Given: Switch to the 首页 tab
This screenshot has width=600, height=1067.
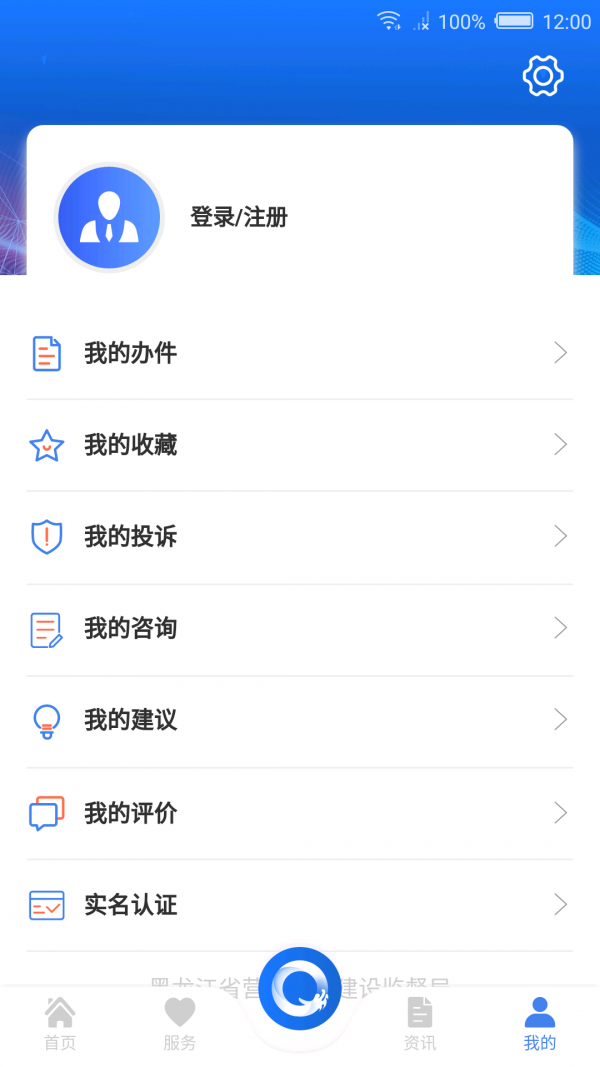Looking at the screenshot, I should click(x=60, y=1024).
